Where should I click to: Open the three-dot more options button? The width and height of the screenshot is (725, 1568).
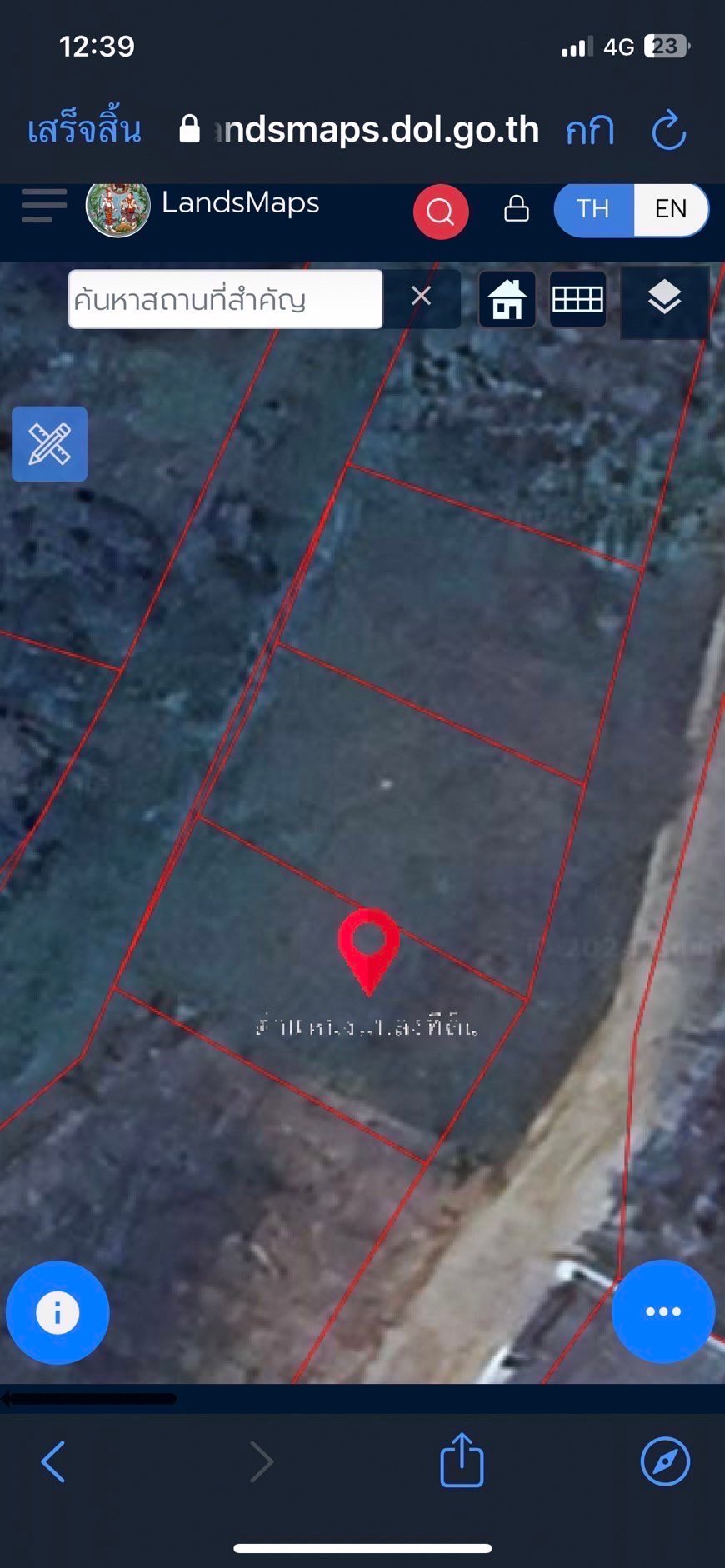click(x=663, y=1311)
